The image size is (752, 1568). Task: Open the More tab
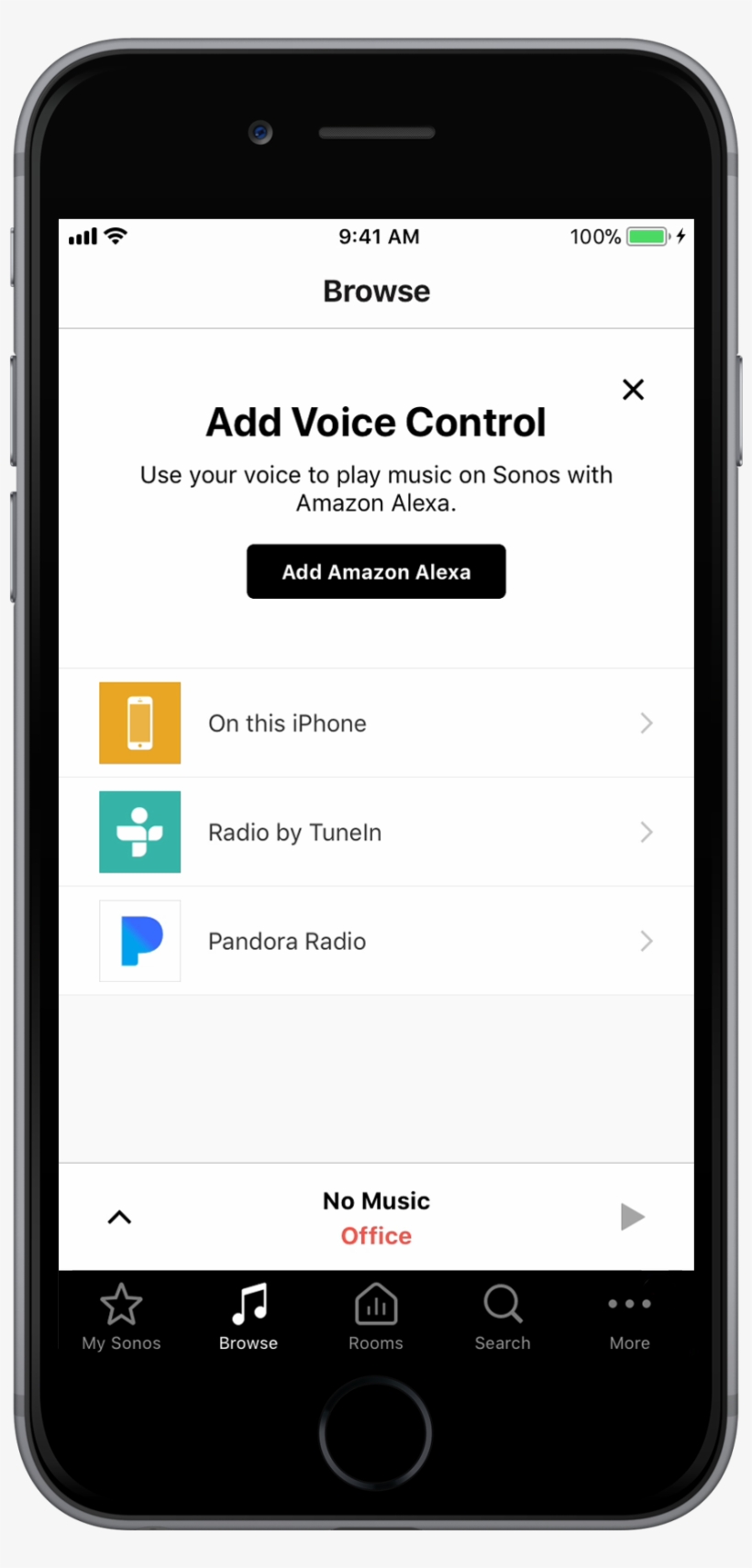630,1318
